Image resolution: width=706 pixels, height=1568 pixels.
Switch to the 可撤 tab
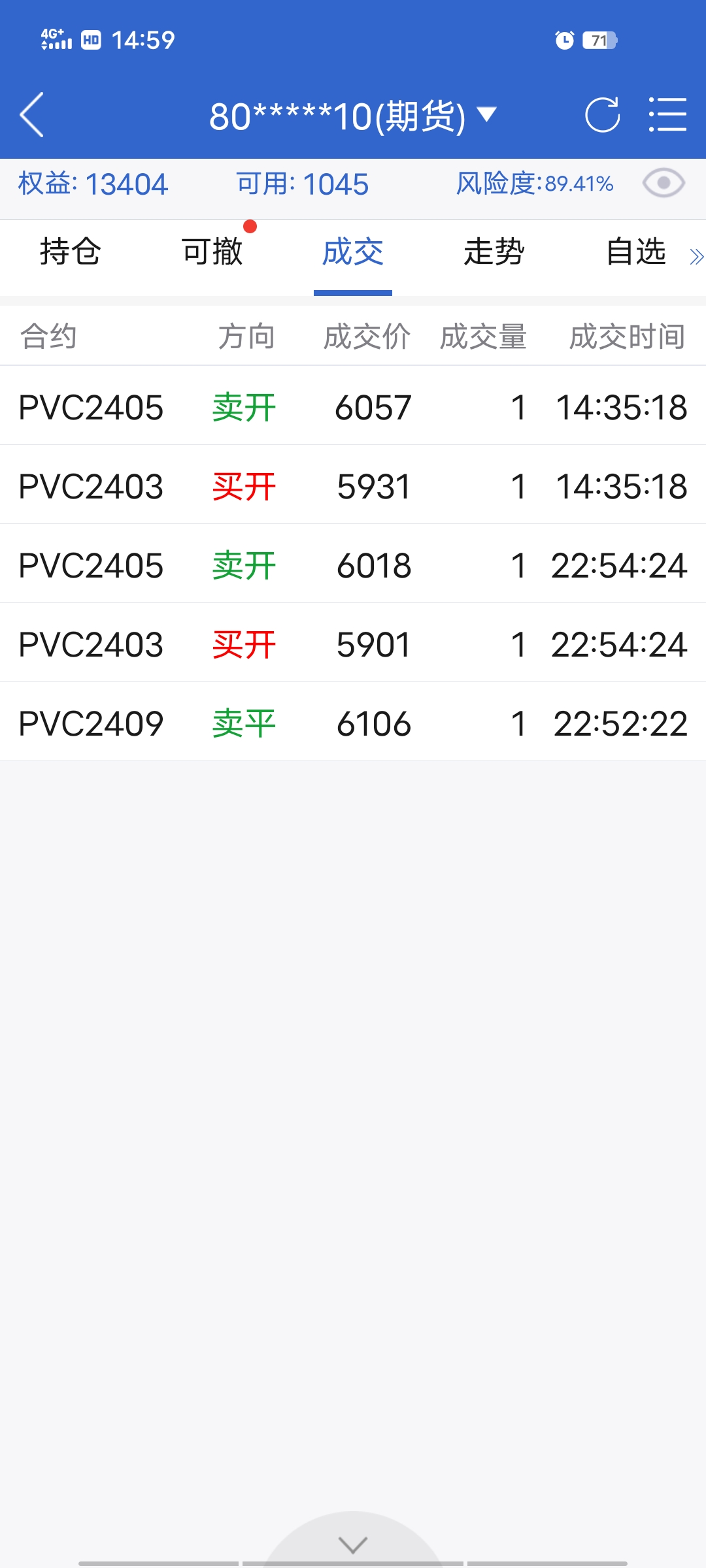pyautogui.click(x=212, y=252)
